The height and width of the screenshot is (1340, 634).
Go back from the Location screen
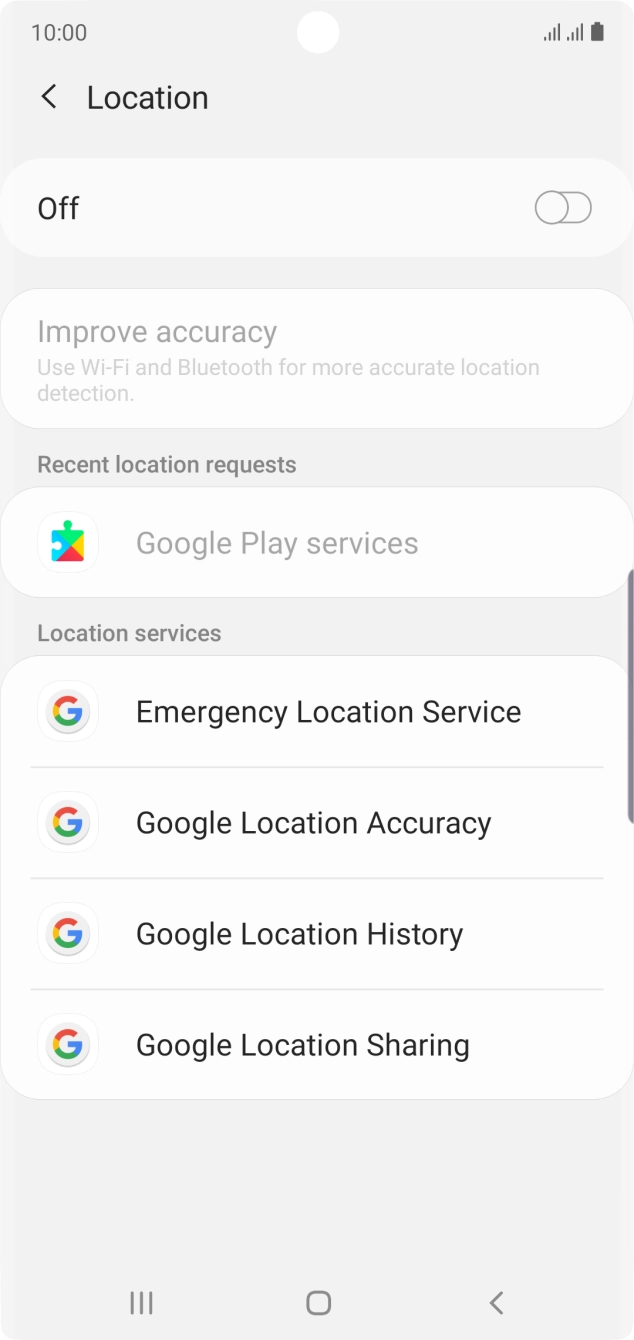pyautogui.click(x=48, y=97)
